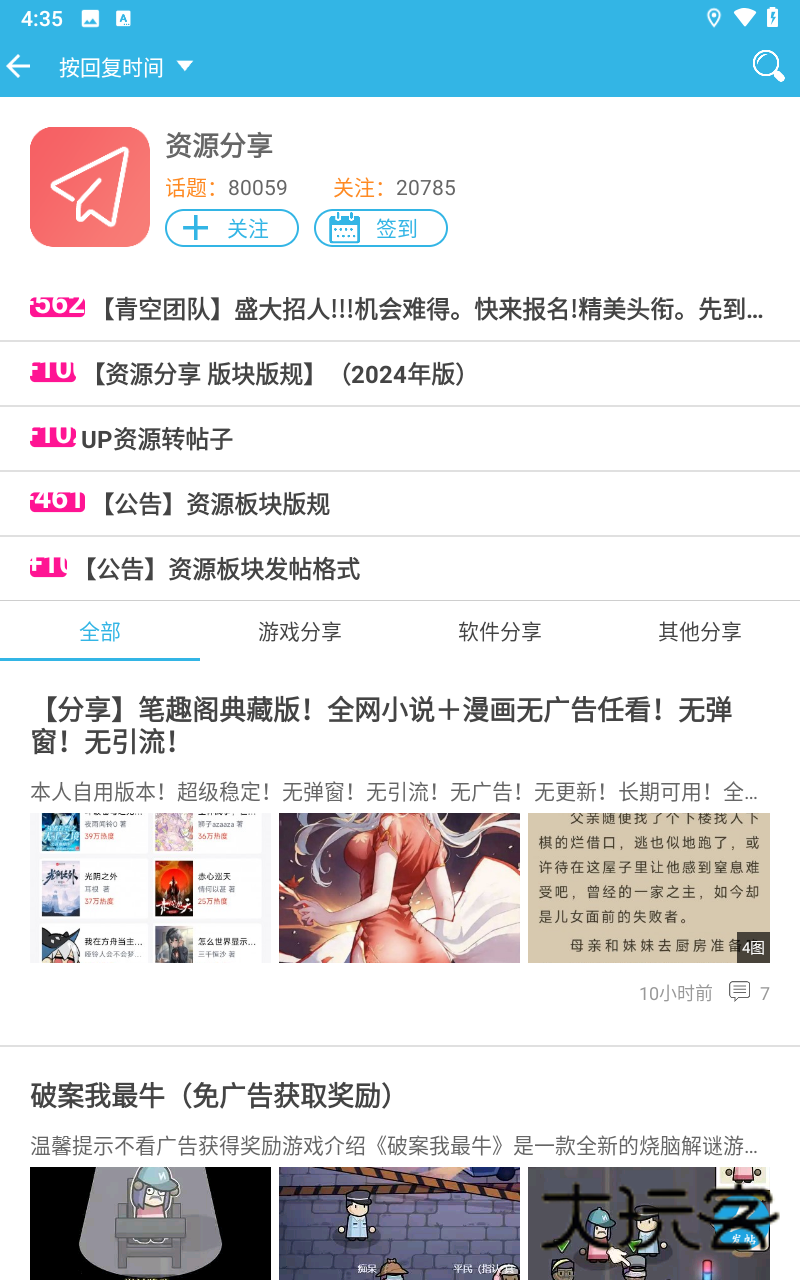Click the 461 badge on 公告 资源板块版规
This screenshot has height=1280, width=800.
tap(53, 497)
